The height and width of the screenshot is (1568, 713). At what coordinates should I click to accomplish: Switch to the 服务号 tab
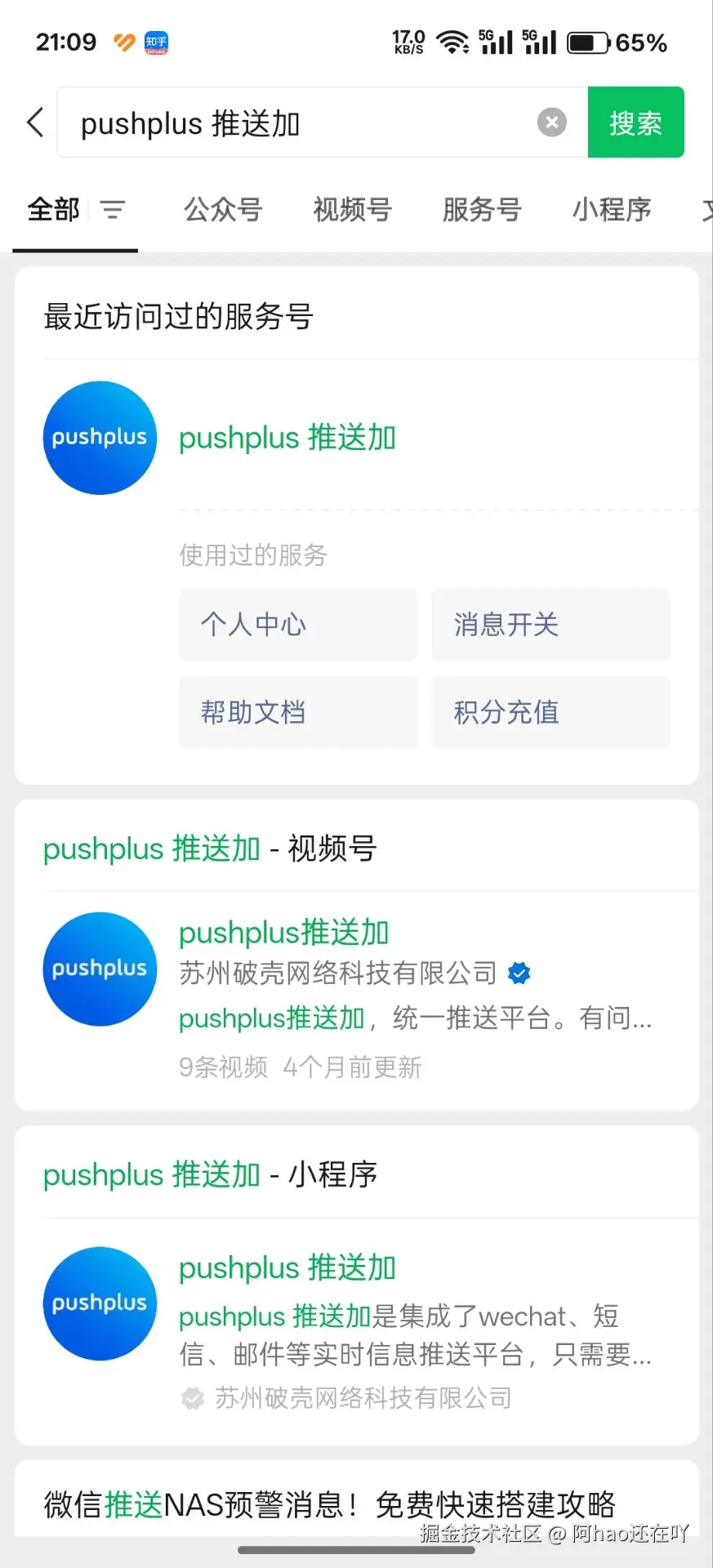click(x=482, y=210)
